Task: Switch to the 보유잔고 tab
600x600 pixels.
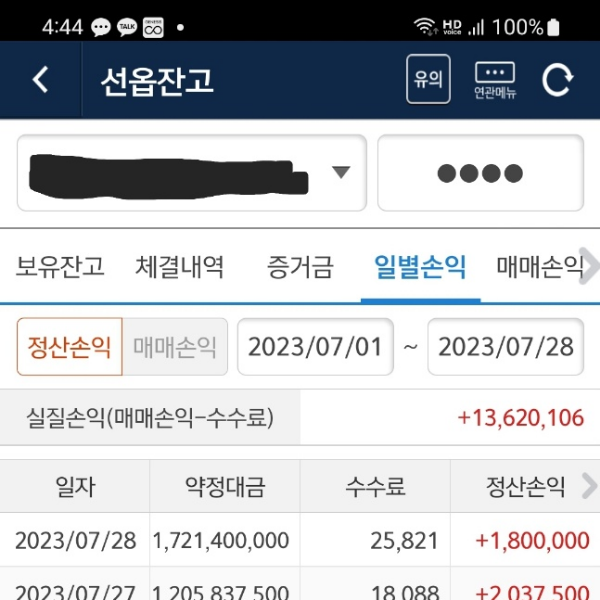Action: click(x=60, y=267)
